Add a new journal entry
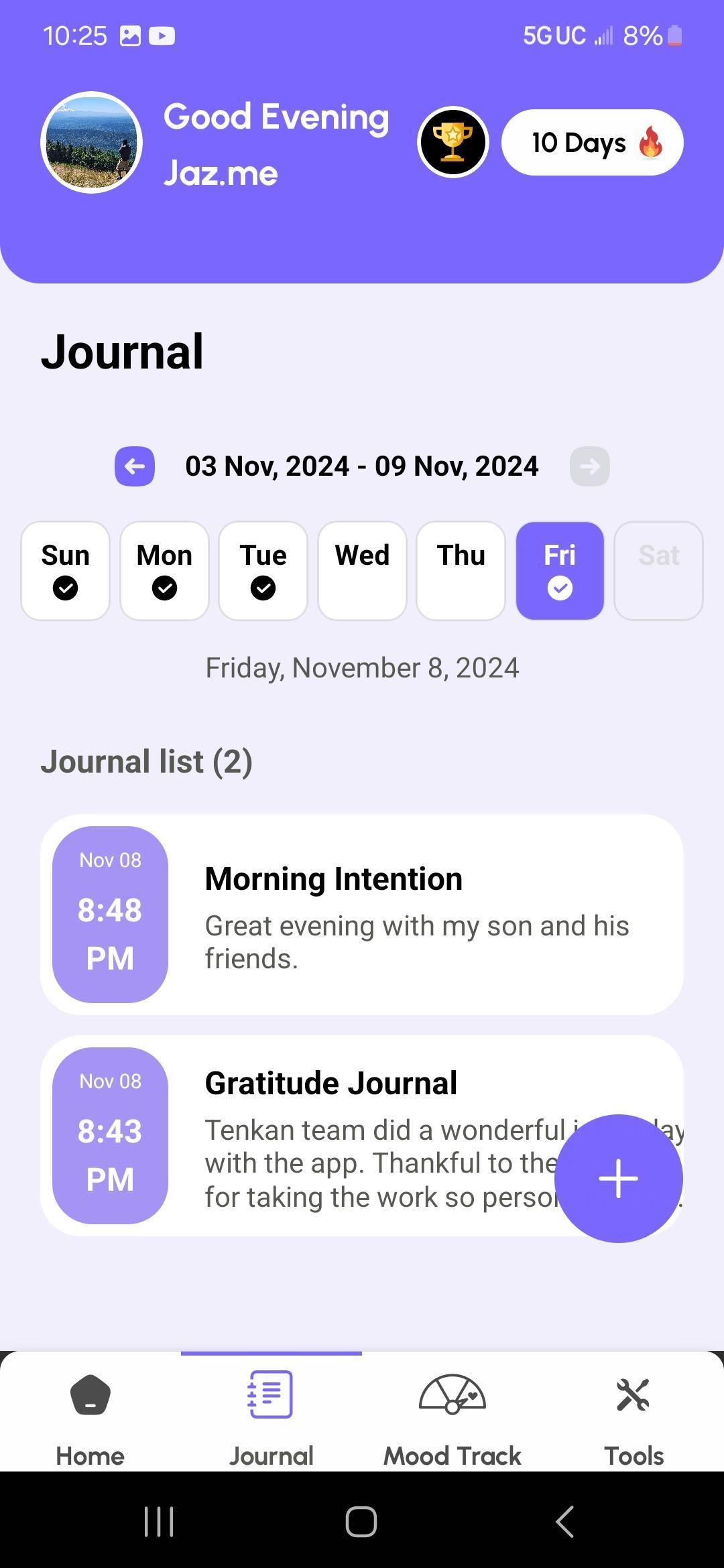724x1568 pixels. (x=618, y=1178)
